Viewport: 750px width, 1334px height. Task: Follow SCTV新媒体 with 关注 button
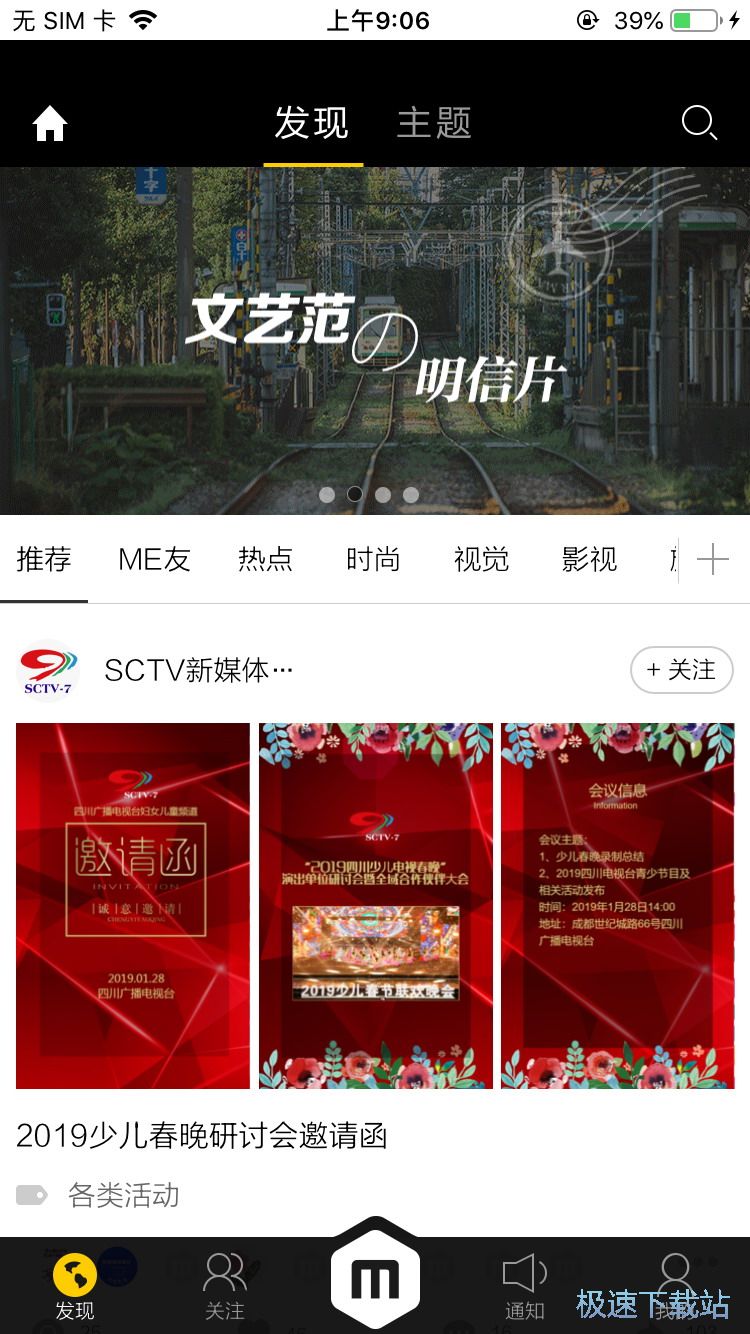coord(681,670)
